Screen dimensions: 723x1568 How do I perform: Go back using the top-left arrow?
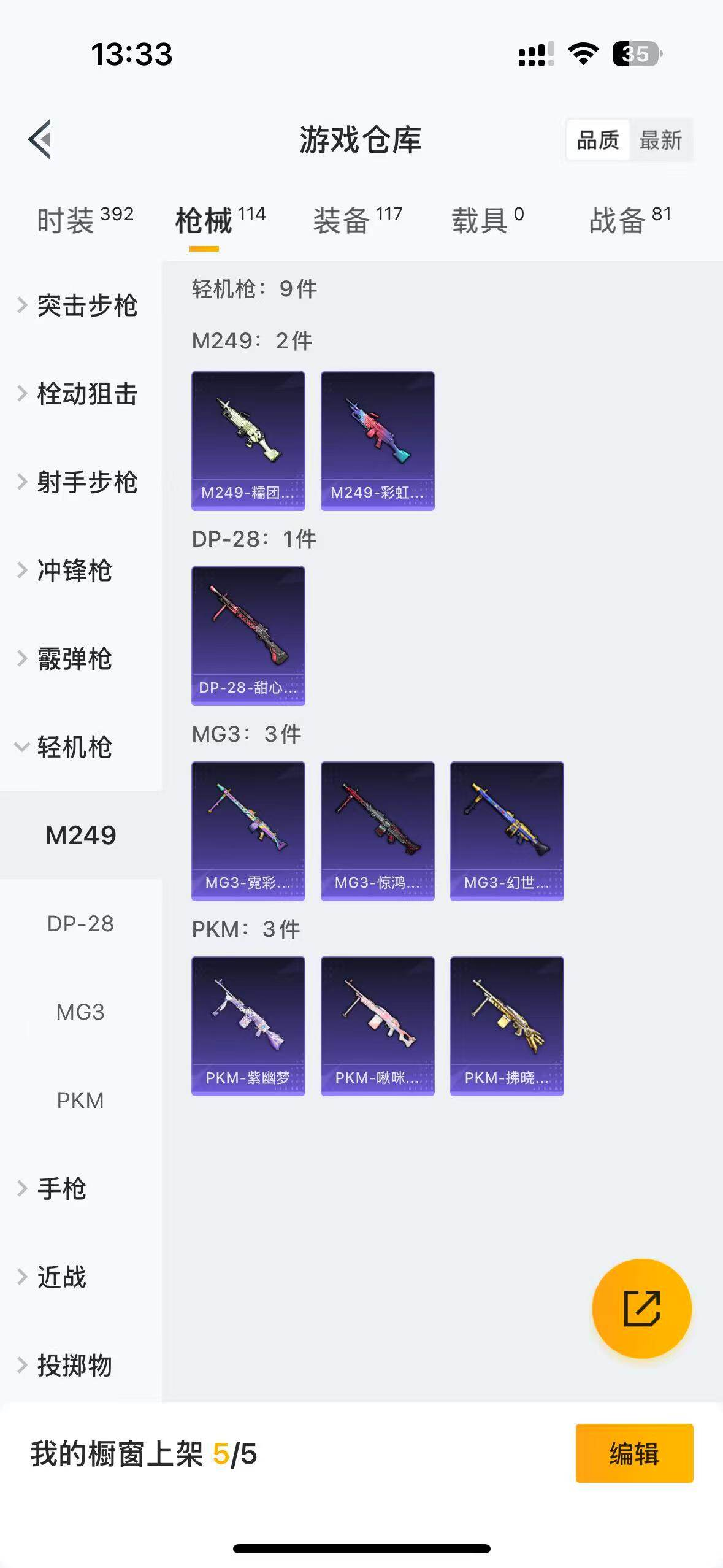click(39, 139)
